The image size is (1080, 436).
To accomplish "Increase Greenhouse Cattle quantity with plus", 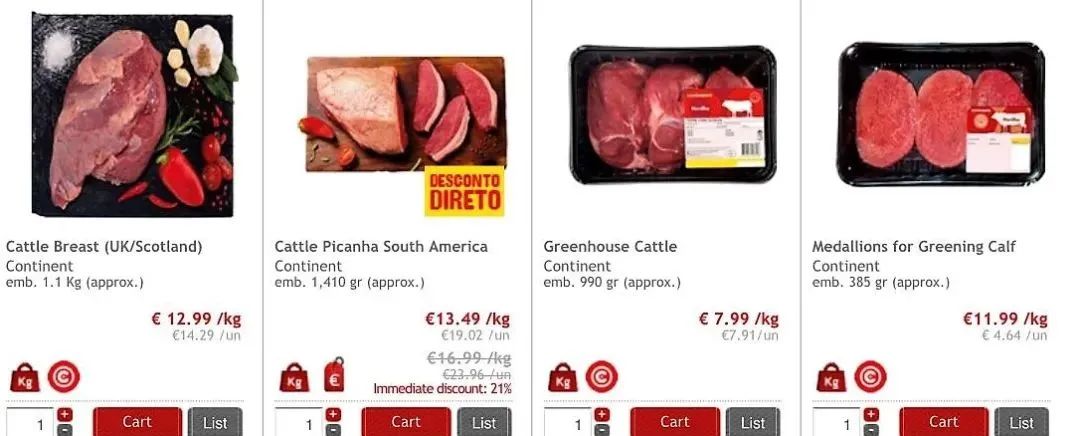I will coord(602,414).
